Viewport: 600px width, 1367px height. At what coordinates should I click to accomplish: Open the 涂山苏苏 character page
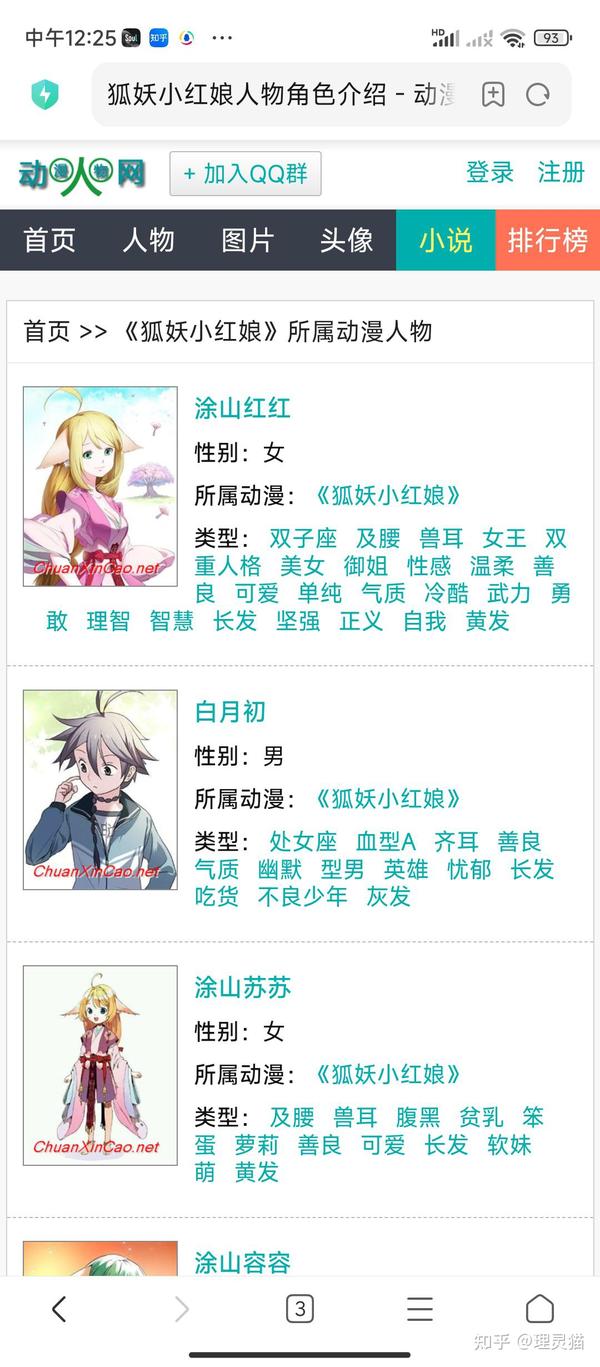pyautogui.click(x=243, y=988)
